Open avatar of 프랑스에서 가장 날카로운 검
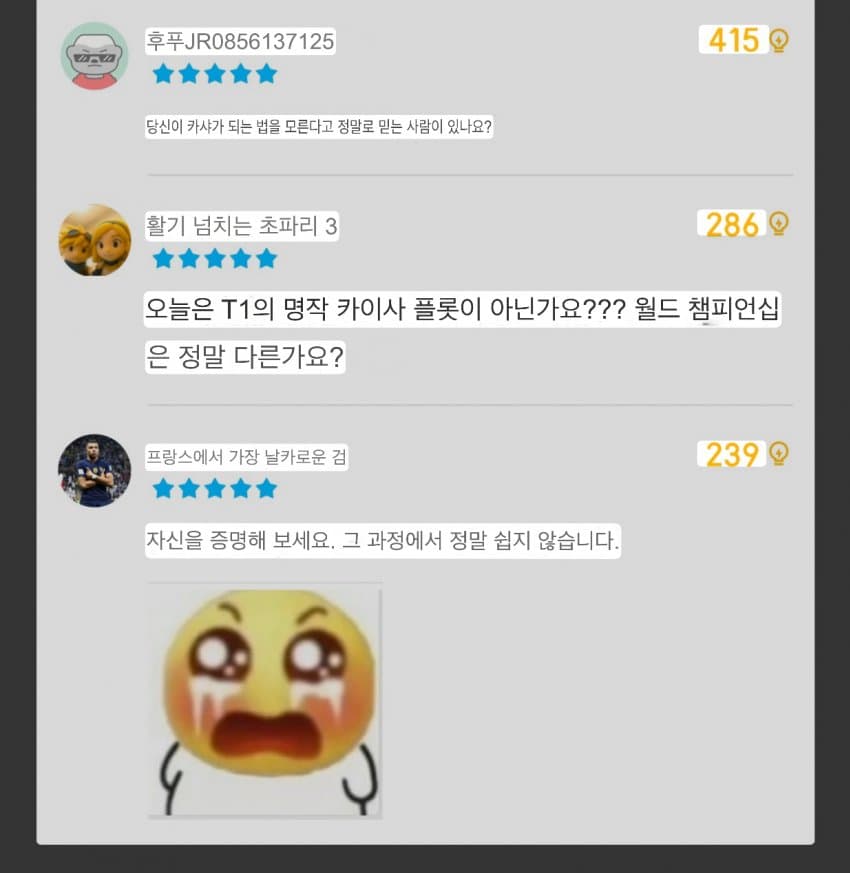The height and width of the screenshot is (873, 850). click(95, 470)
